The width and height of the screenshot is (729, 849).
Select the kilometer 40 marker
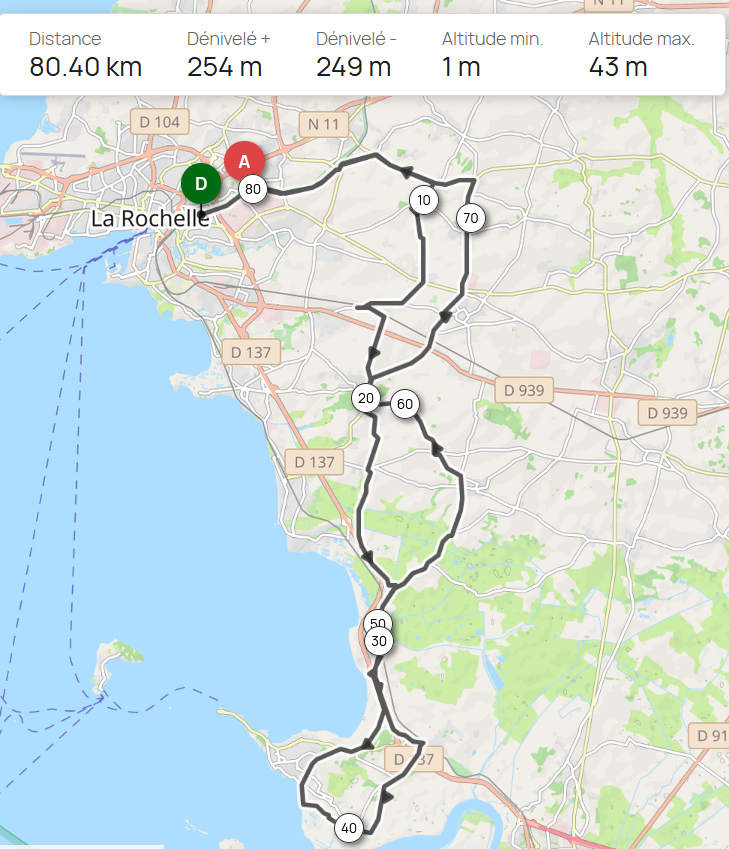(x=349, y=828)
